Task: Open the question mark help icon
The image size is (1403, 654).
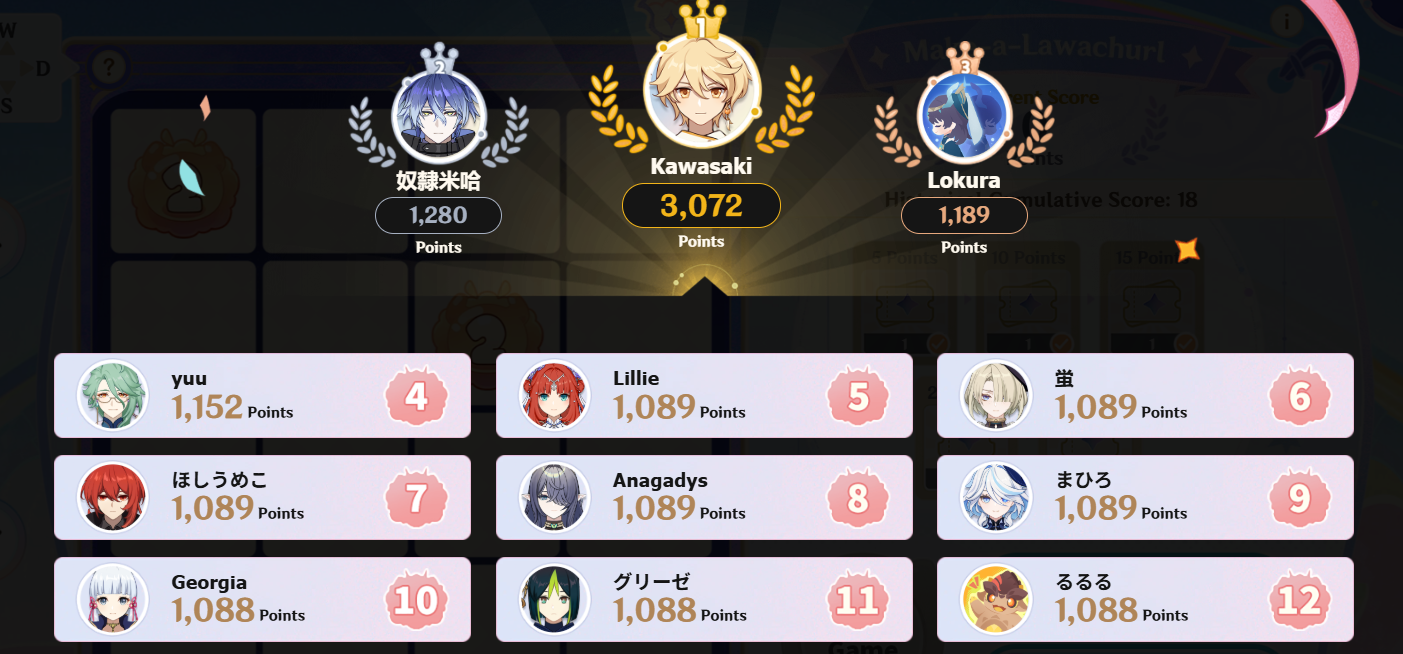Action: point(107,68)
